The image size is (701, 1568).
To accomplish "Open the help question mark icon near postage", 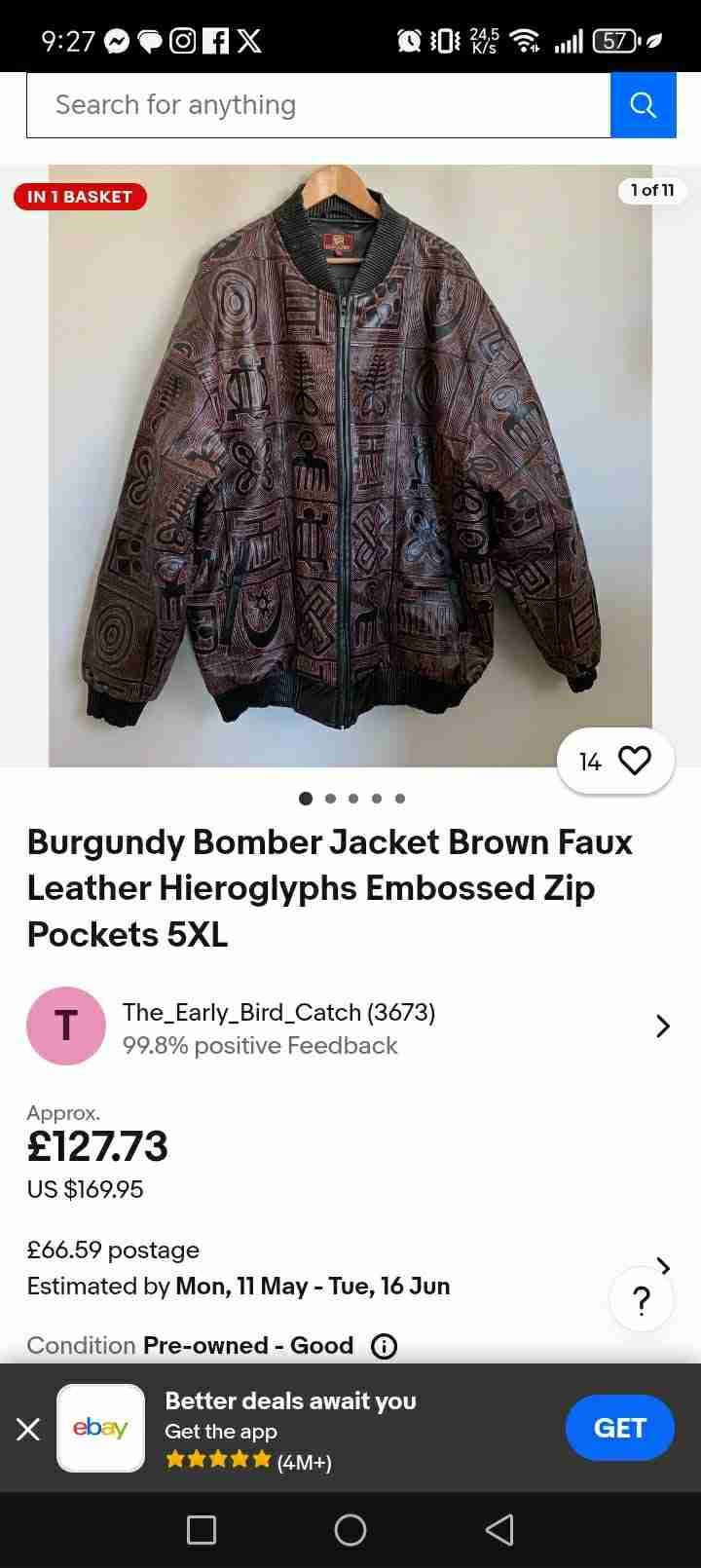I will pos(641,1298).
